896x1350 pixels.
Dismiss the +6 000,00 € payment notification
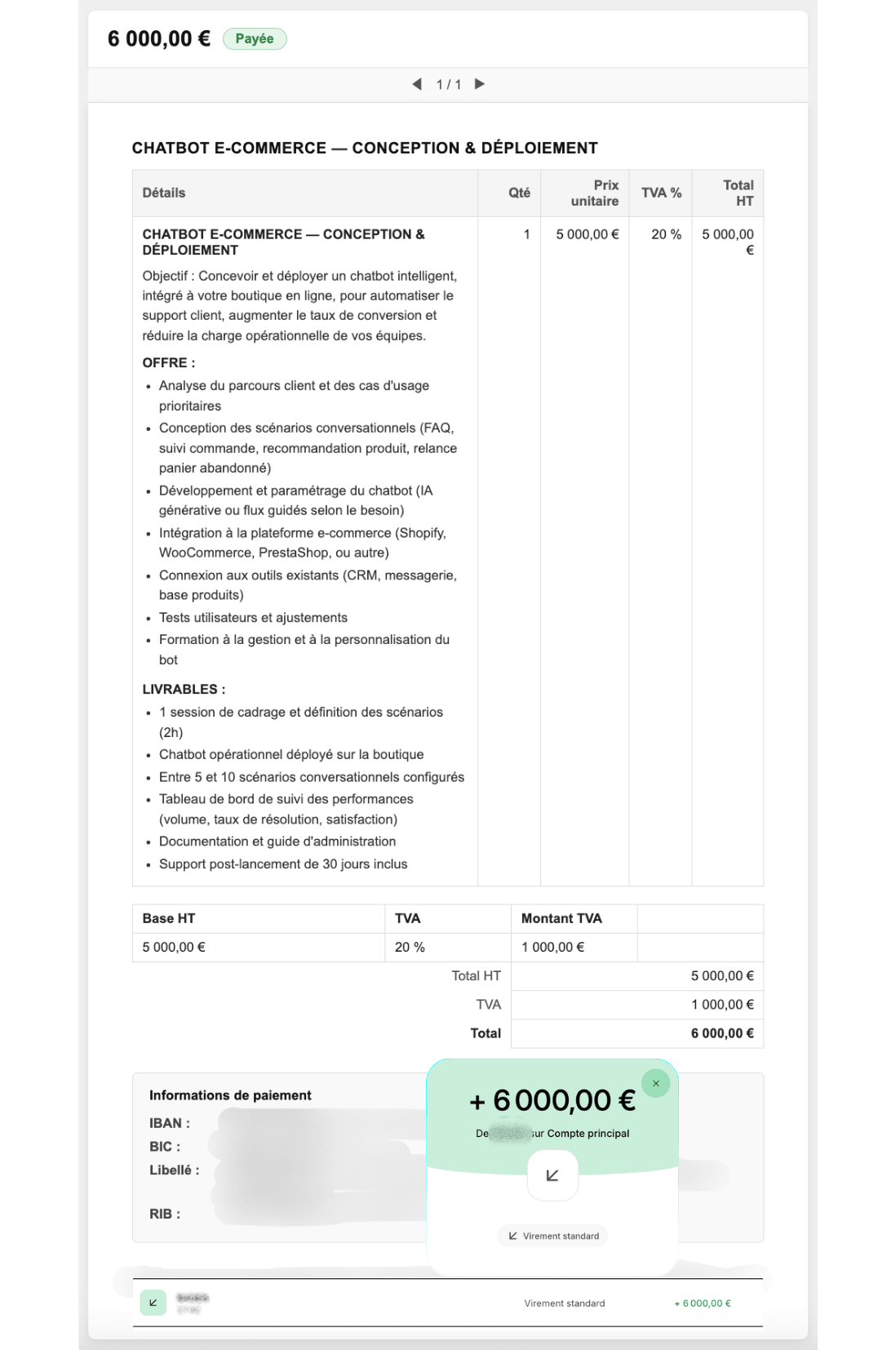656,1082
